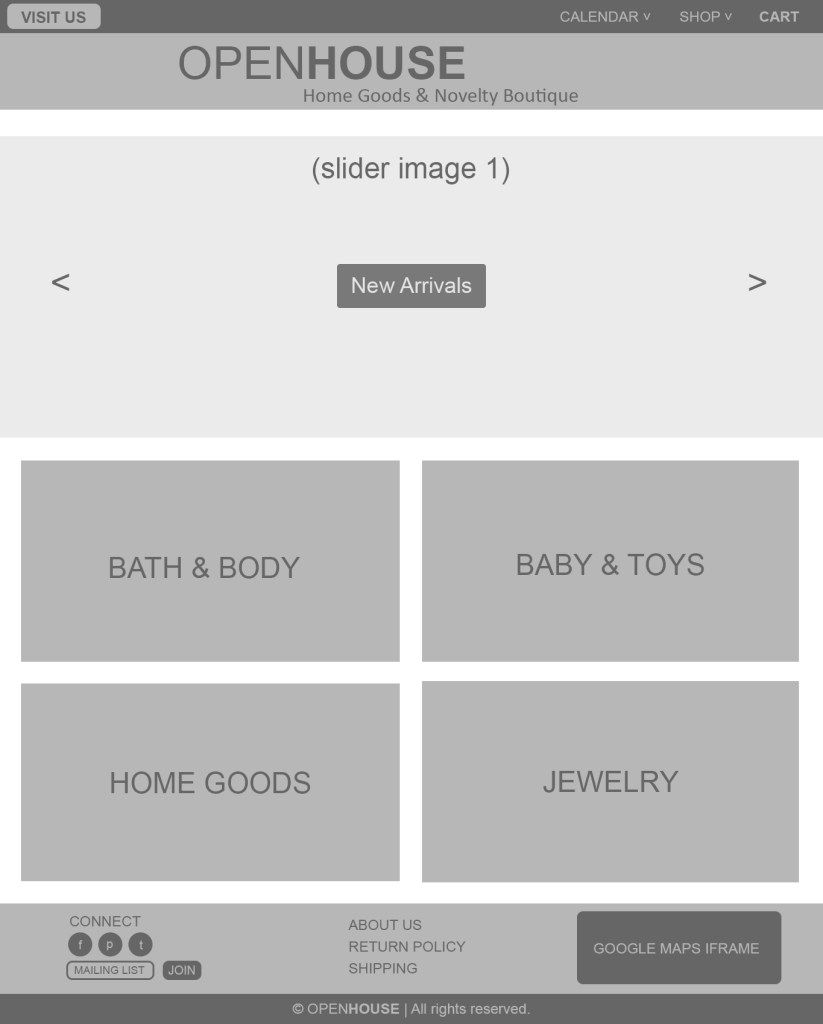The height and width of the screenshot is (1024, 823).
Task: Open the Twitter social icon
Action: click(x=141, y=945)
